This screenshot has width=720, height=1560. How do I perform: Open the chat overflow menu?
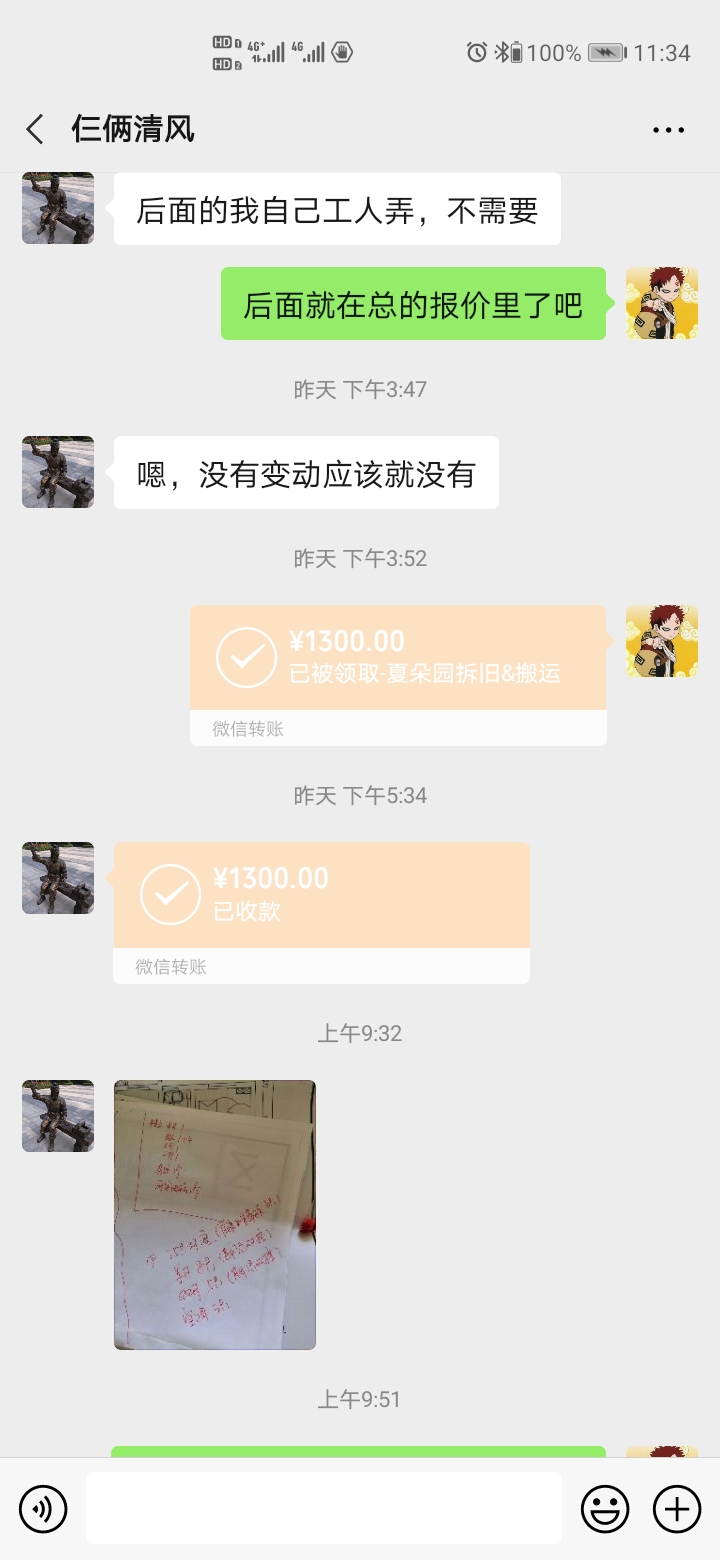pos(668,130)
